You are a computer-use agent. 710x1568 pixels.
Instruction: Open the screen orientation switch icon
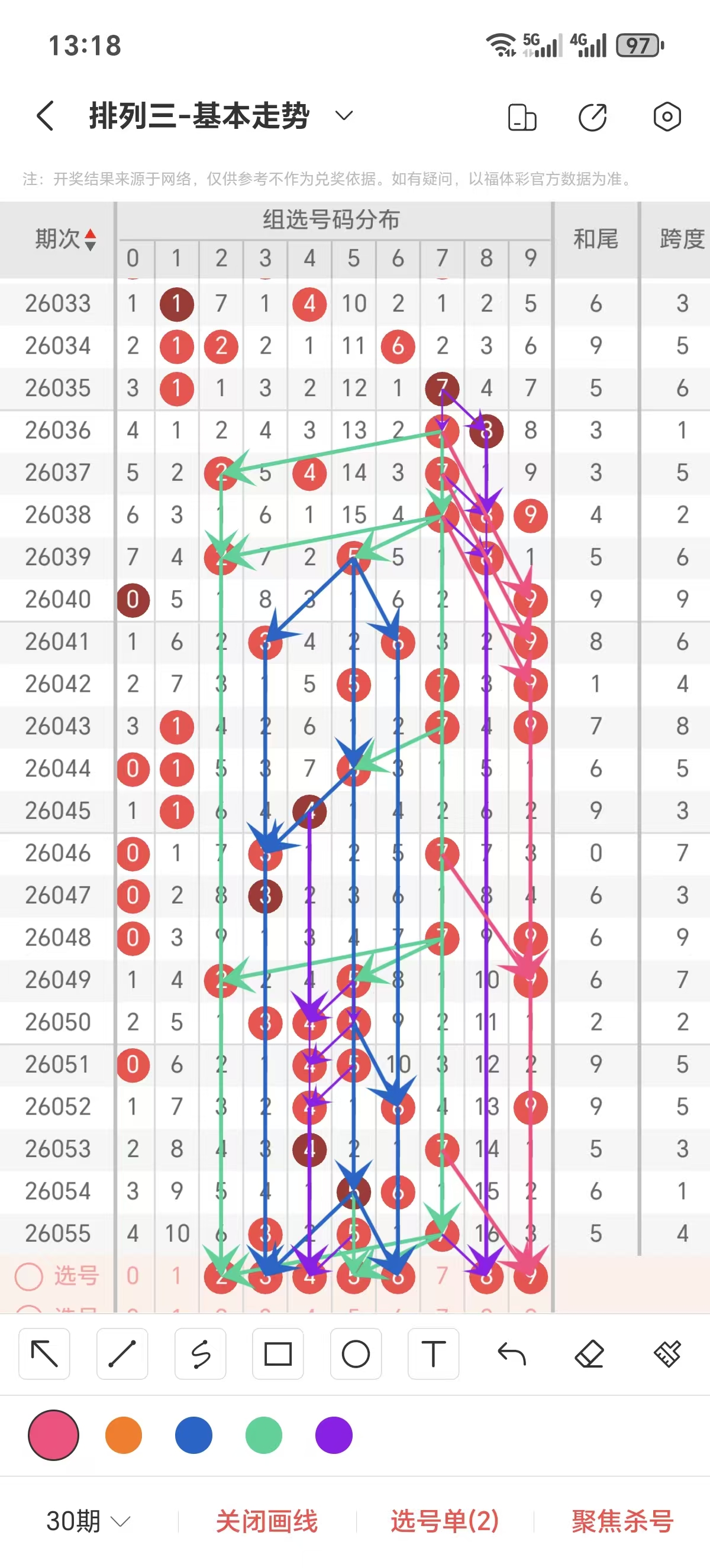[522, 118]
